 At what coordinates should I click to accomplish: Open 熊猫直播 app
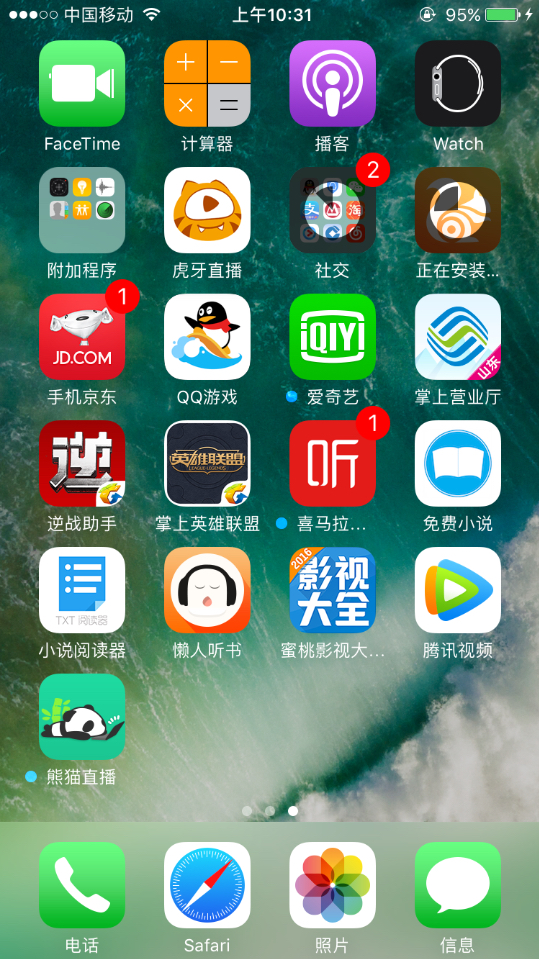pos(82,717)
